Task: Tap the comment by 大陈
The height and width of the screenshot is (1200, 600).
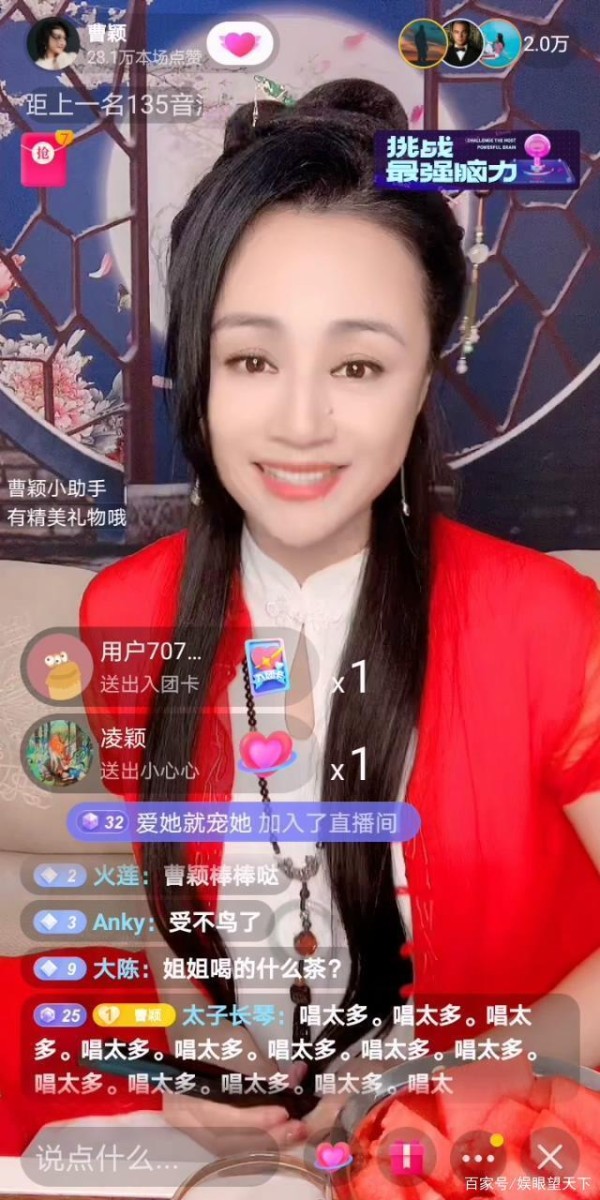Action: pos(188,968)
